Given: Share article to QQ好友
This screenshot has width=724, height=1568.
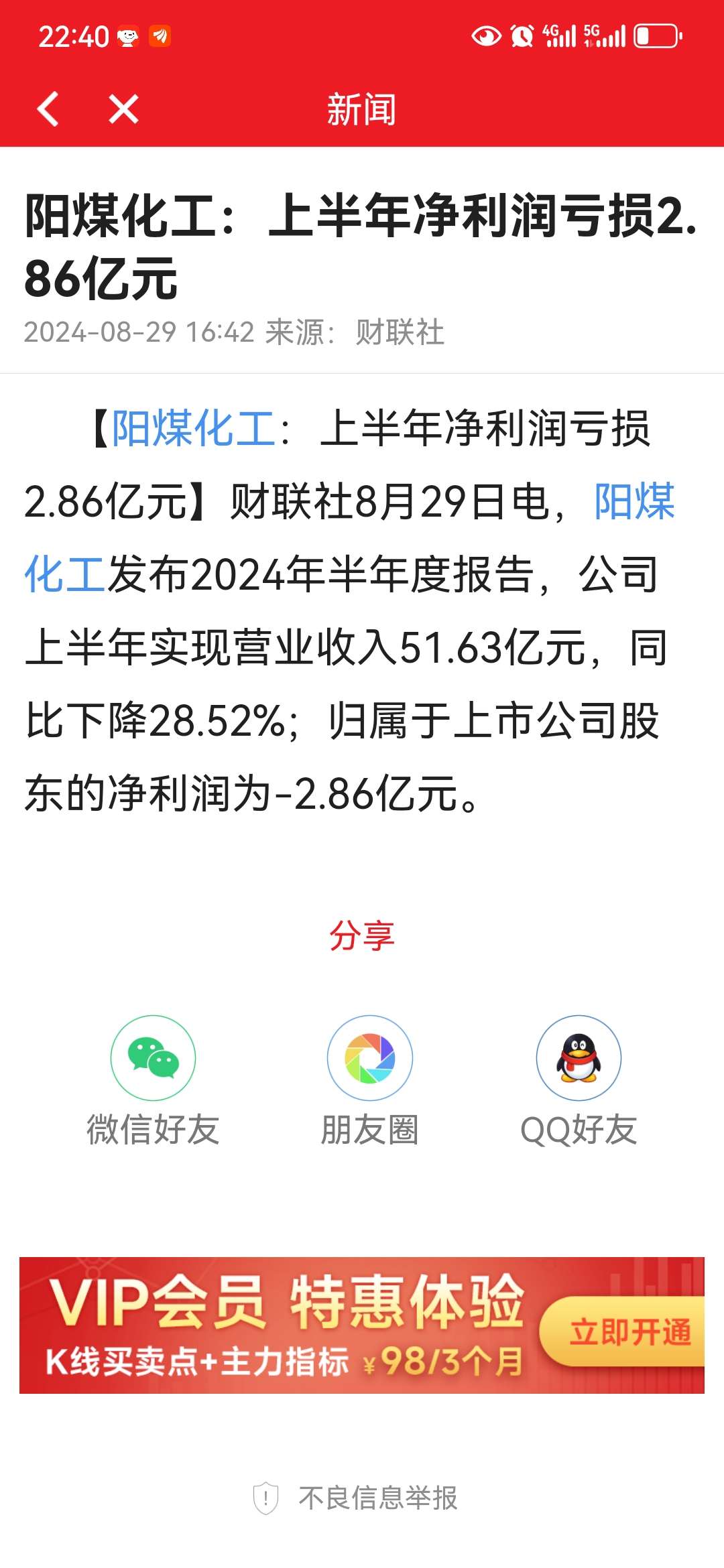Looking at the screenshot, I should 579,1081.
